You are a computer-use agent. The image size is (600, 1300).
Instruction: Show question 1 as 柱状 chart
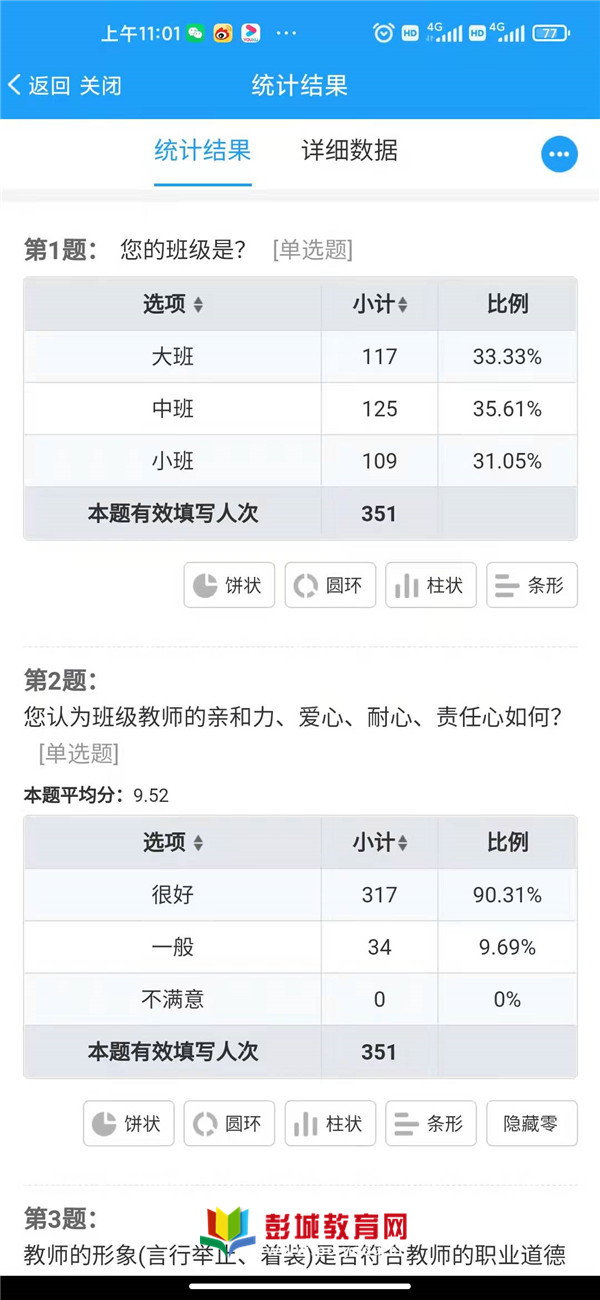431,585
